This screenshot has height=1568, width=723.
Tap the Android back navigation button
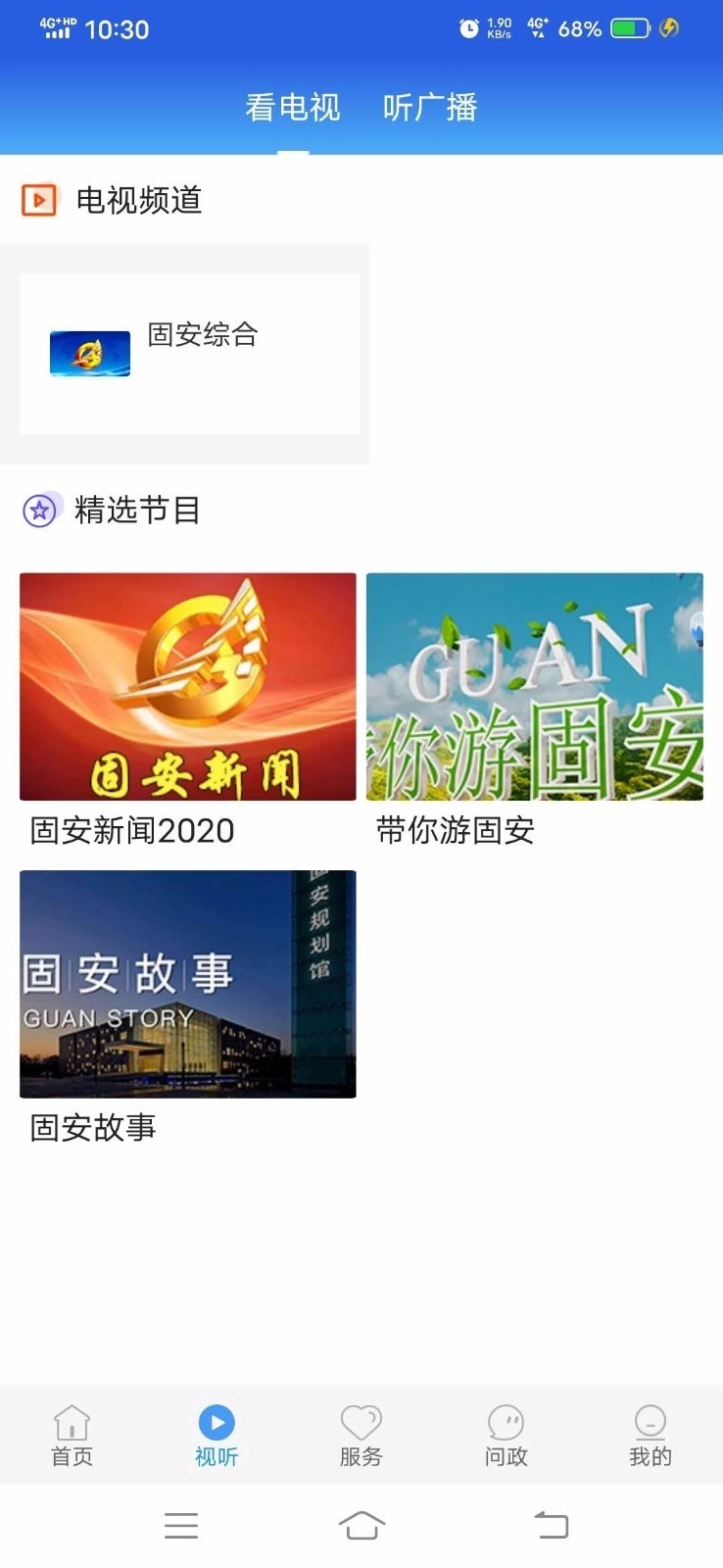551,1525
